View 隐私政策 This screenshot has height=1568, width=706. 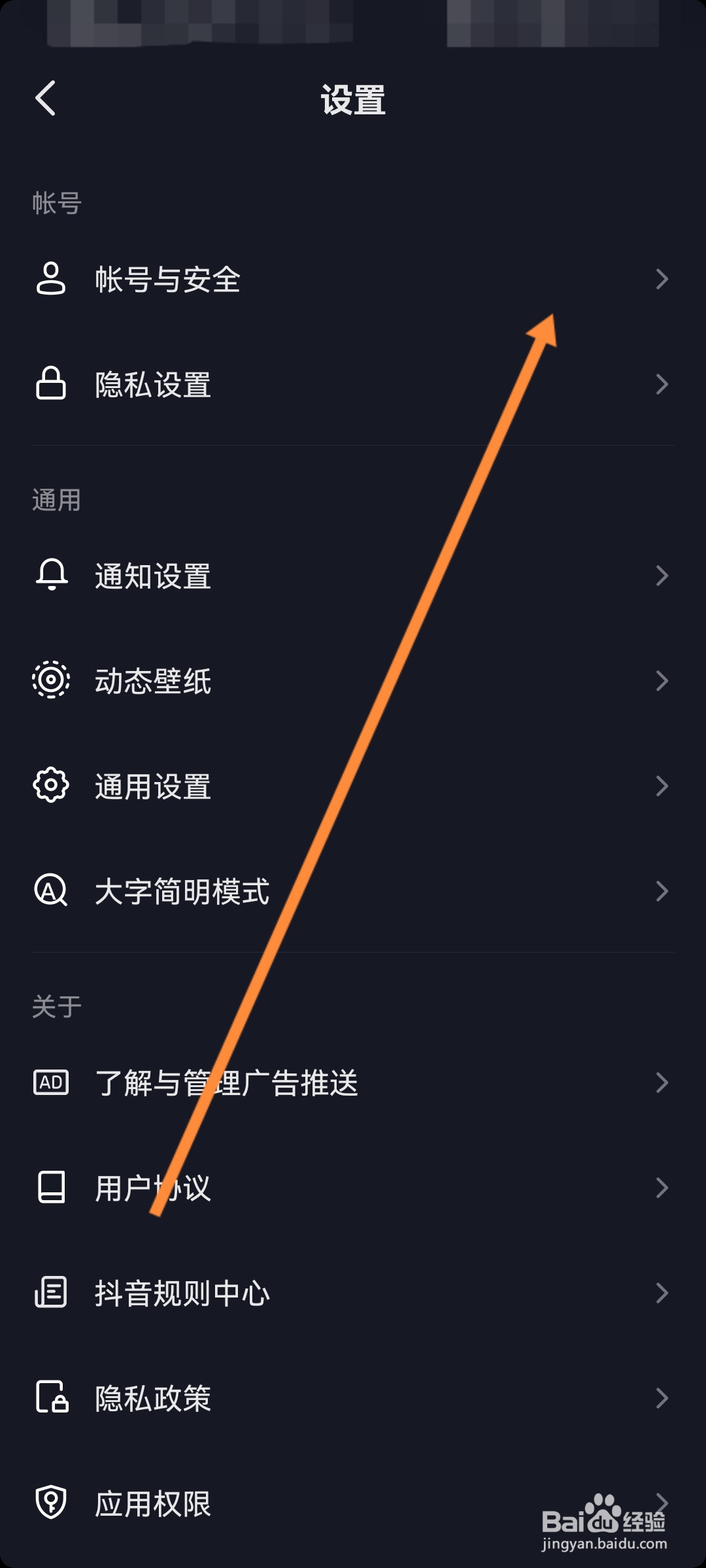(x=353, y=1398)
